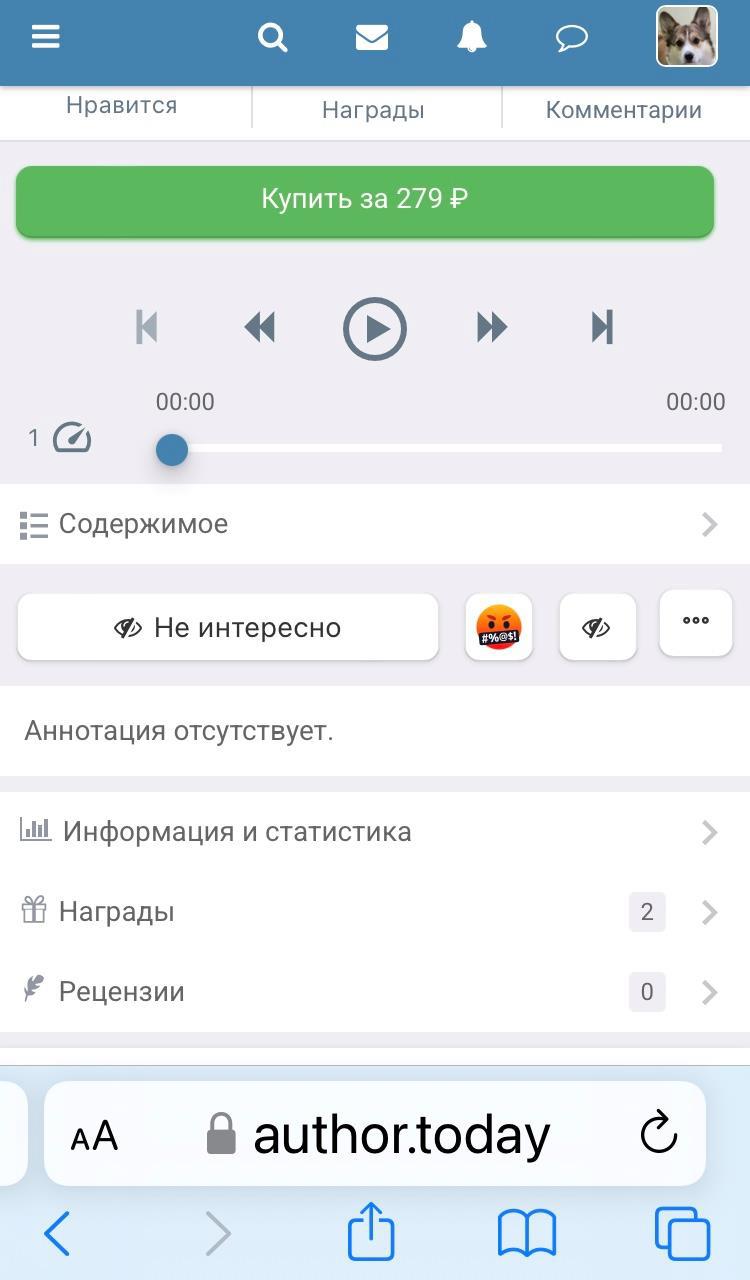Switch to the Комментарии tab
750x1280 pixels.
coord(623,110)
